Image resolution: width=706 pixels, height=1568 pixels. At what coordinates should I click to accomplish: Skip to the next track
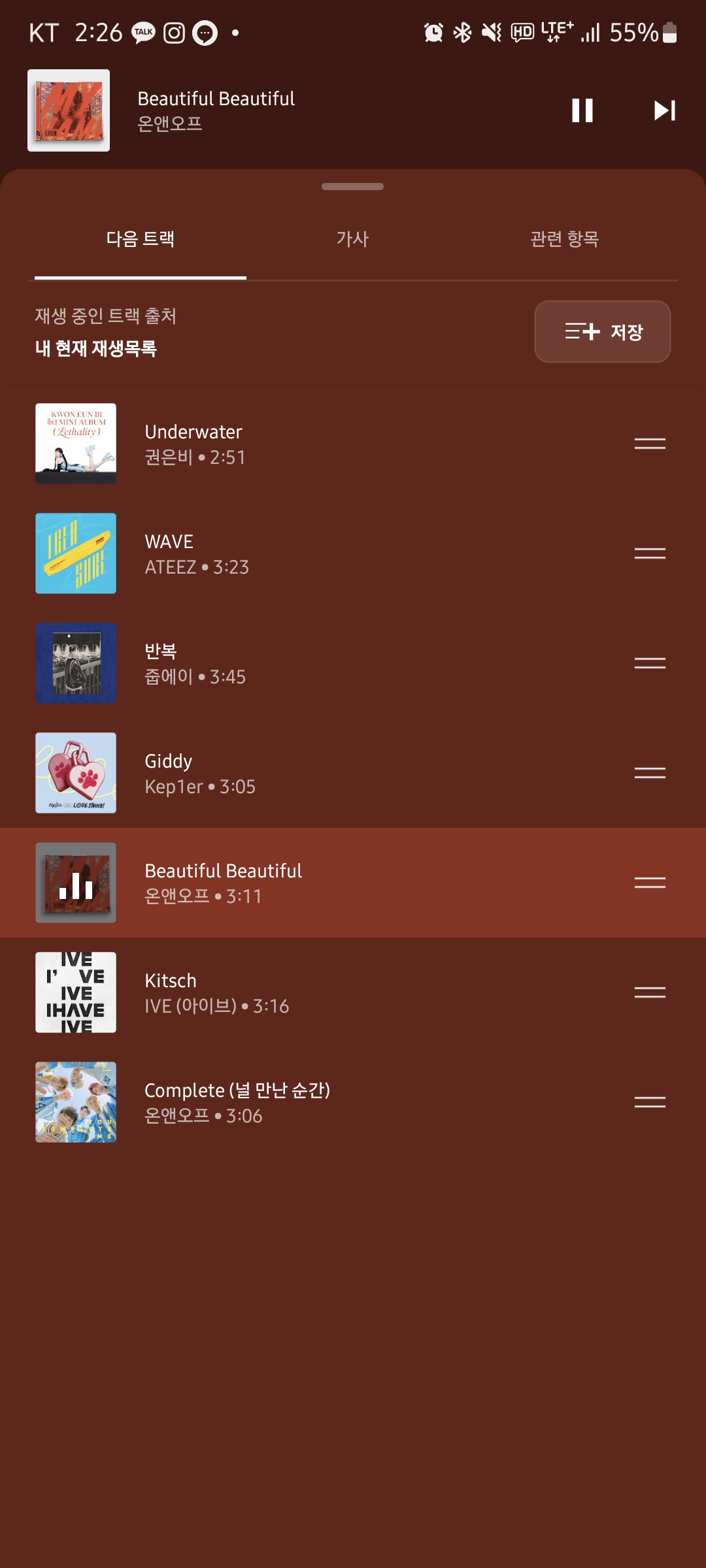pyautogui.click(x=664, y=110)
